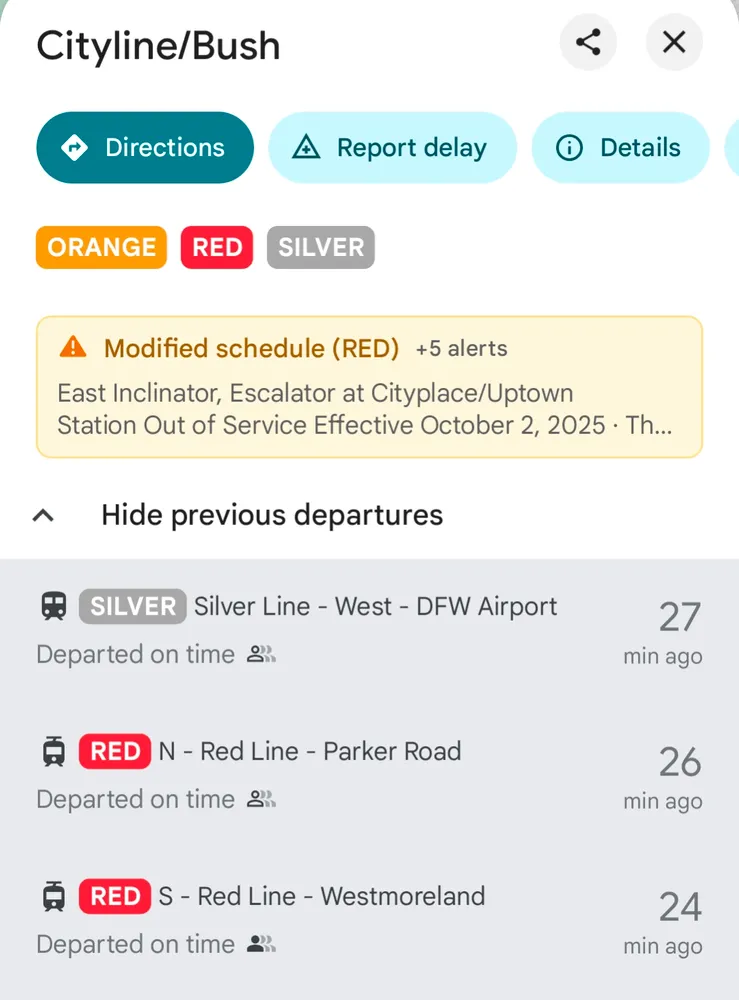Open the Modified schedule (RED) alert
This screenshot has height=1000, width=739.
point(369,386)
